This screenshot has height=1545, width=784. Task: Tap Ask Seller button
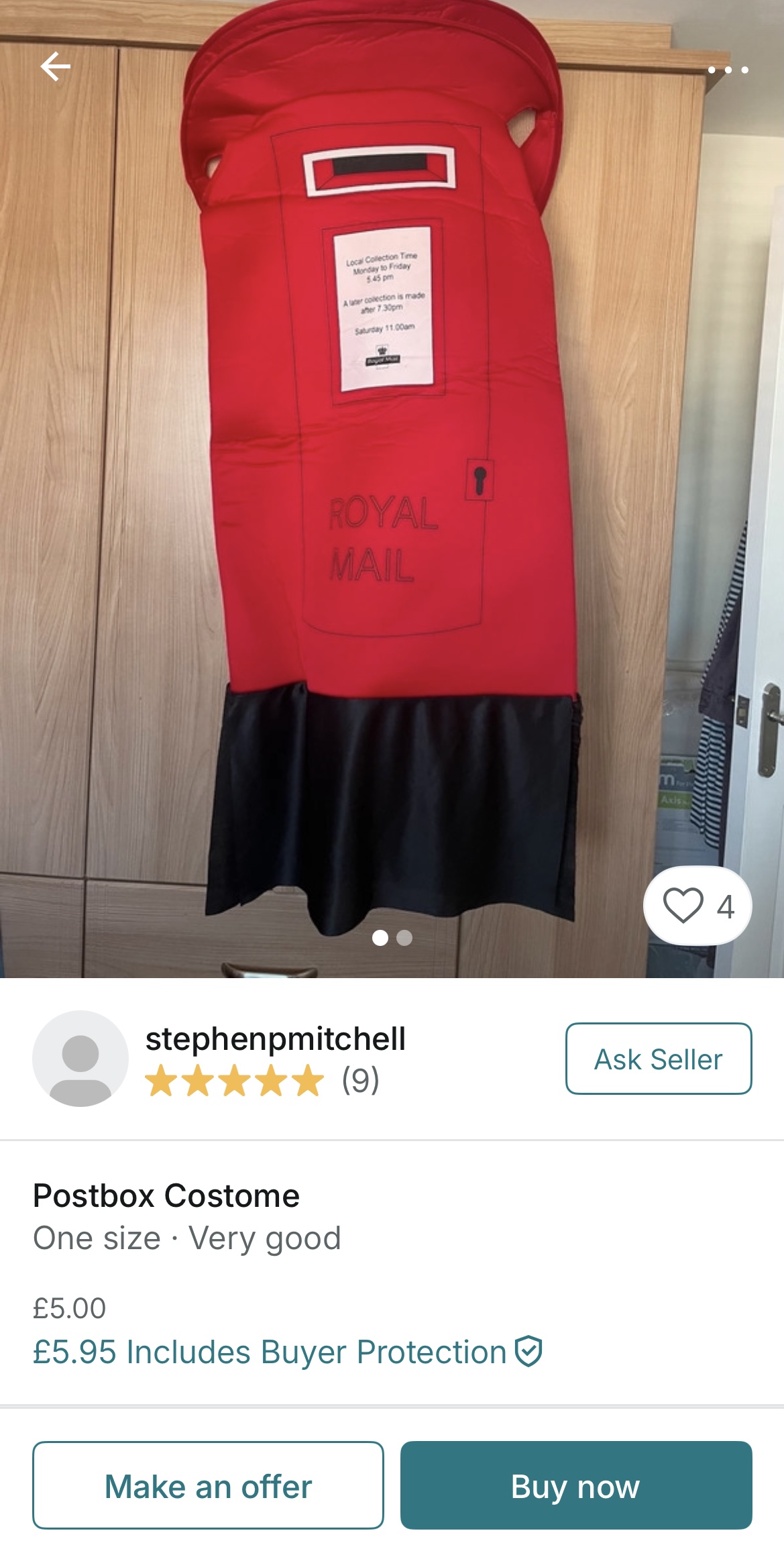pyautogui.click(x=659, y=1059)
